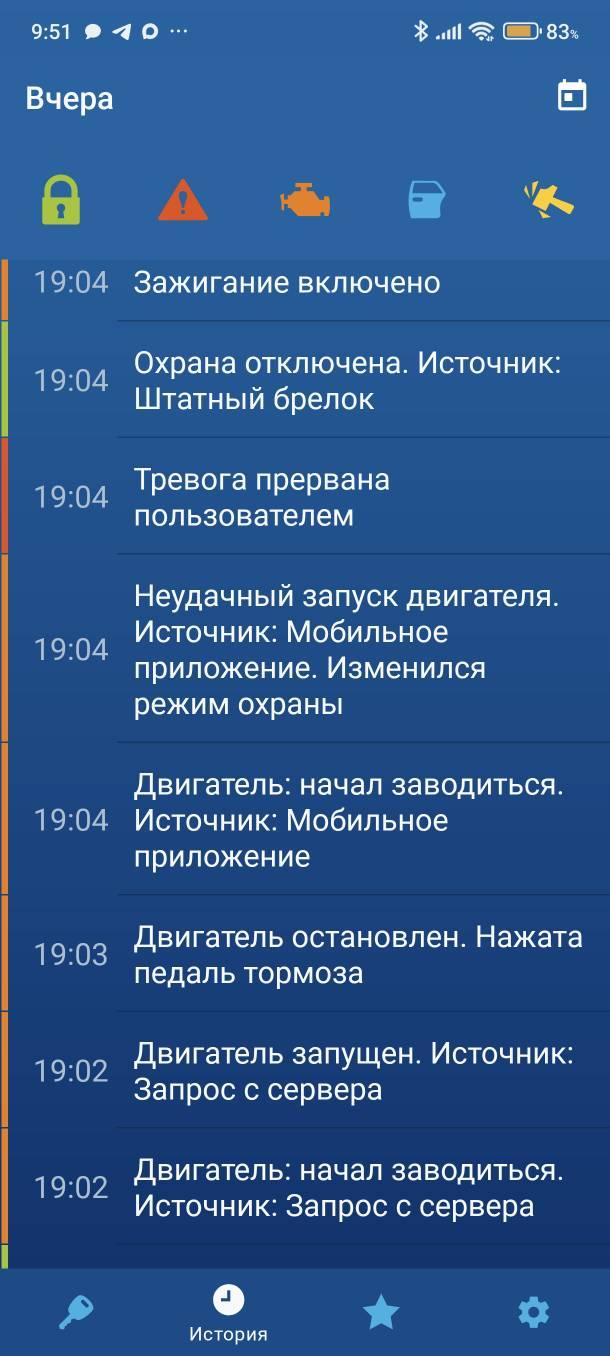The height and width of the screenshot is (1356, 610).
Task: Show engine events with the orange engine icon
Action: (305, 201)
